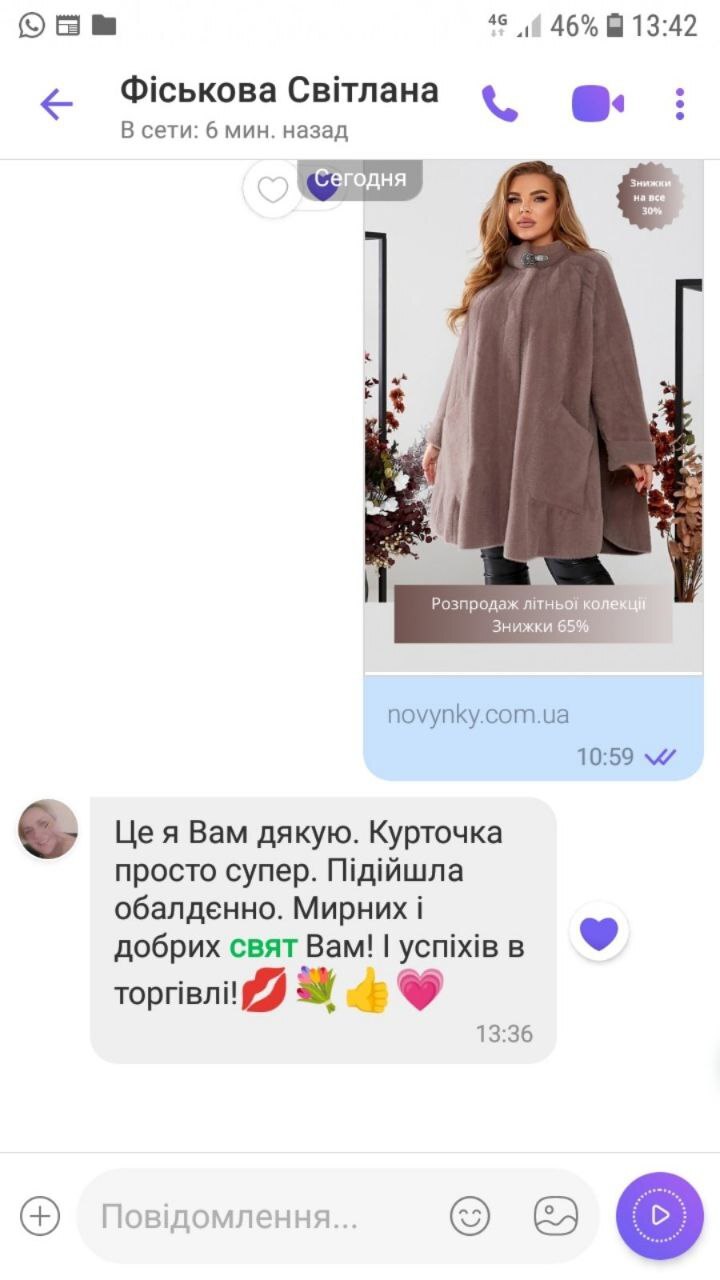This screenshot has width=720, height=1280.
Task: Go back to the chat list
Action: (x=56, y=104)
